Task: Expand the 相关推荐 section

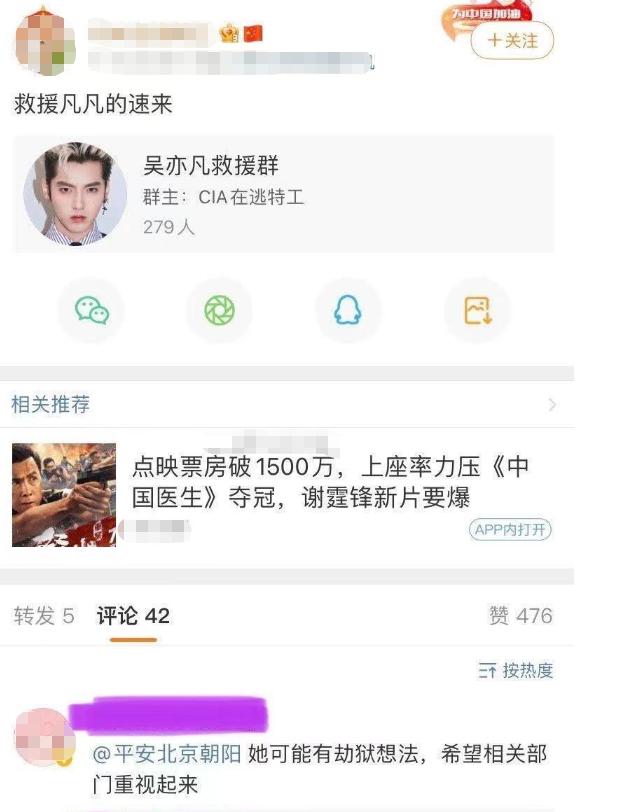Action: [x=551, y=405]
